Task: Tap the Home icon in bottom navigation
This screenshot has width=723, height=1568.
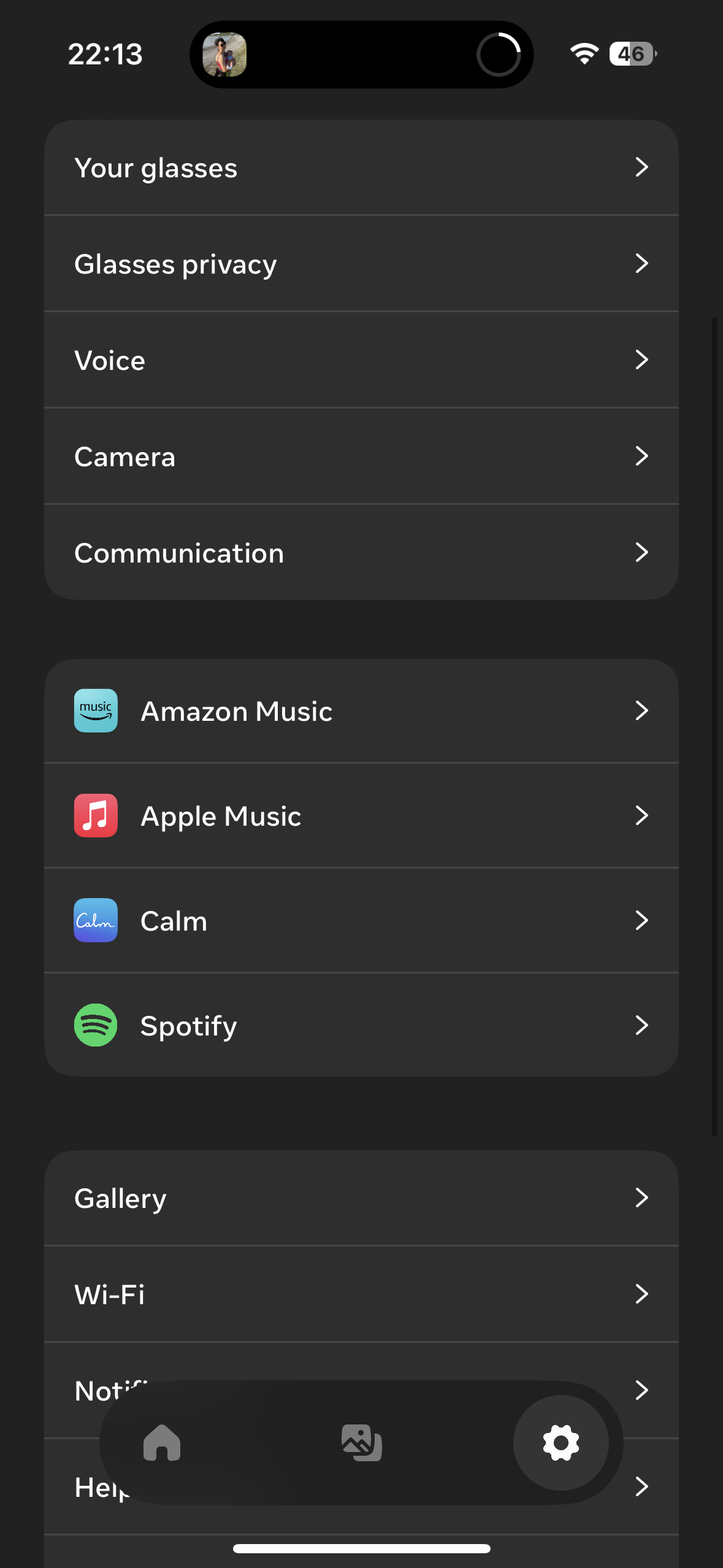Action: tap(162, 1443)
